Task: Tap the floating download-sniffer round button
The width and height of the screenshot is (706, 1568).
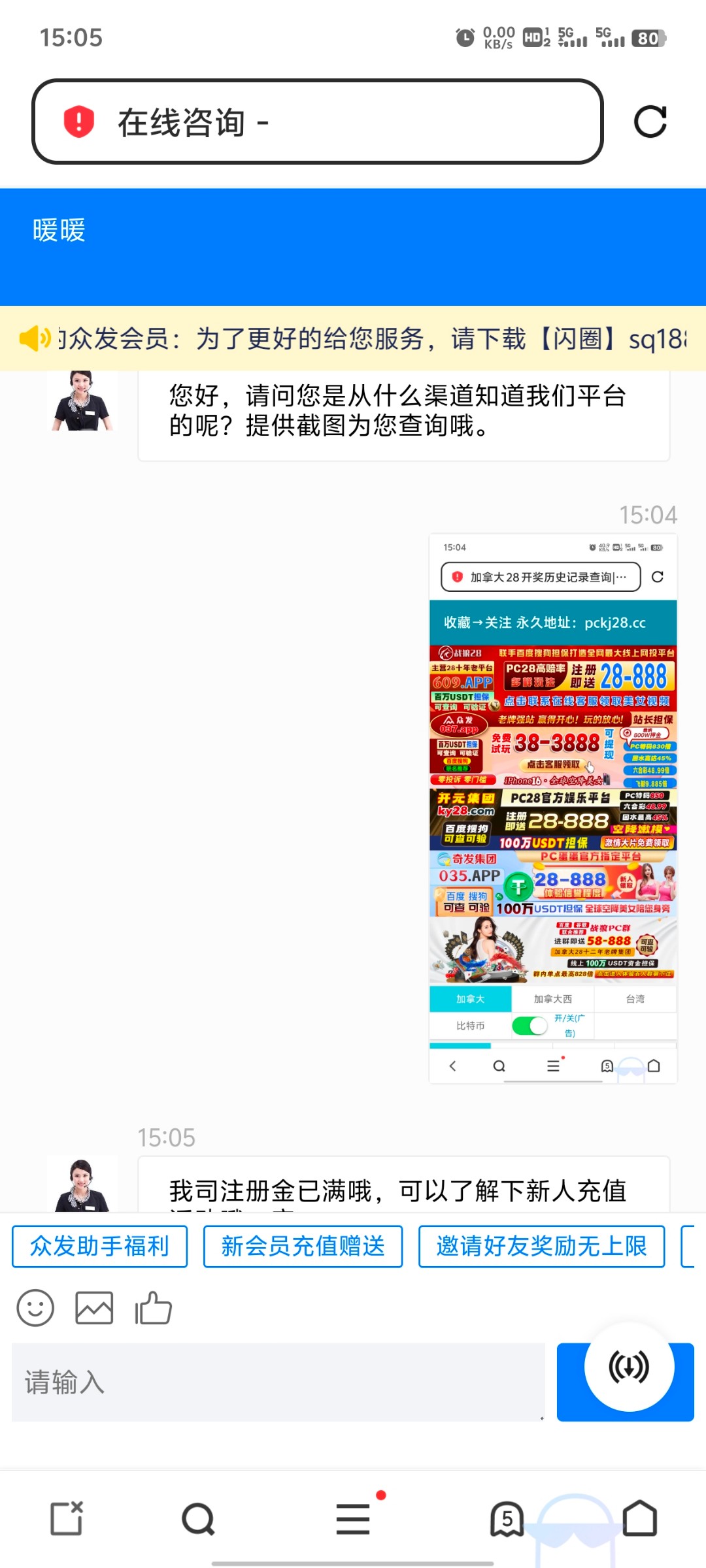Action: (628, 1367)
